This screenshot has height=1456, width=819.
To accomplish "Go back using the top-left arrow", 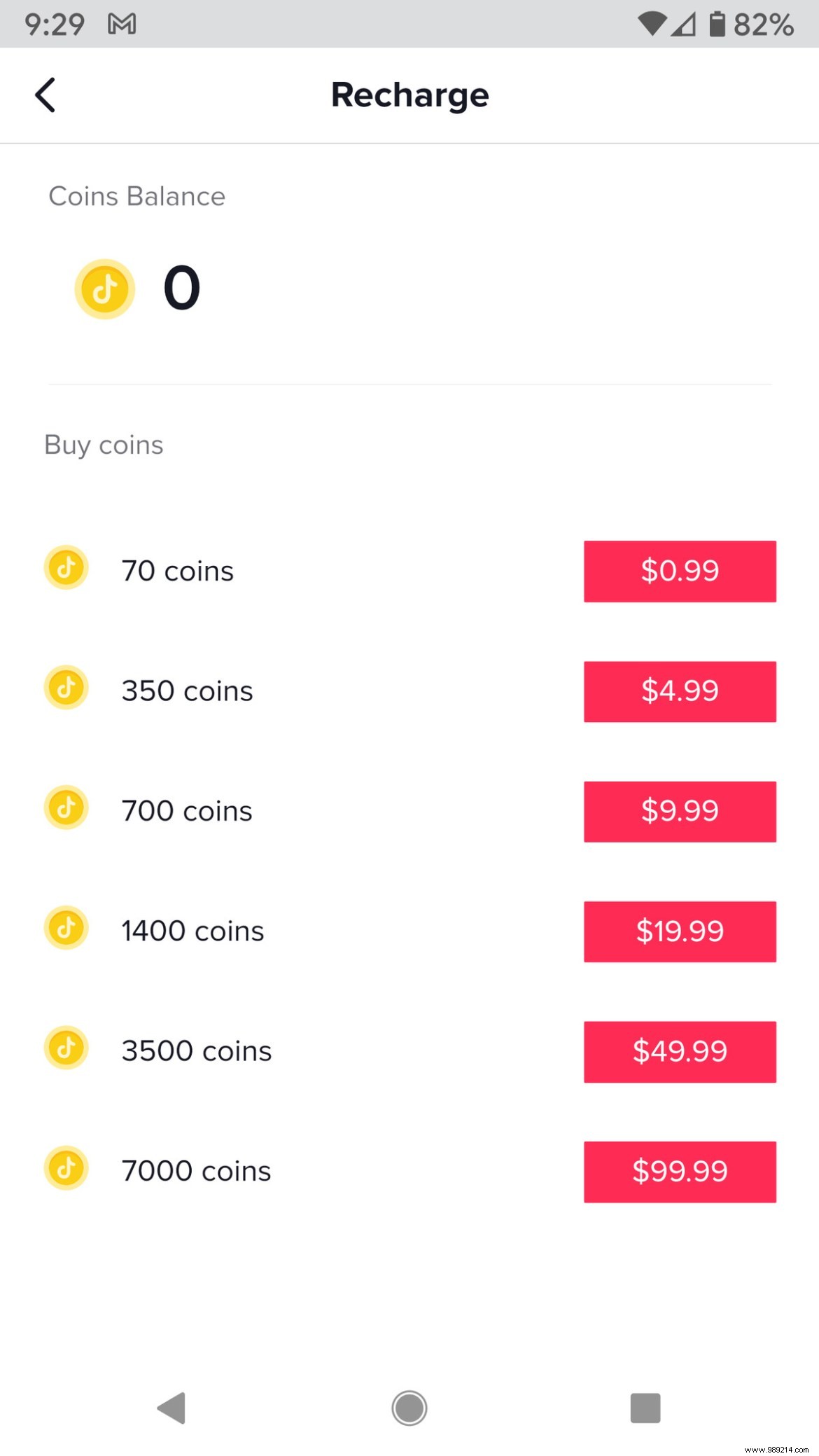I will click(45, 95).
